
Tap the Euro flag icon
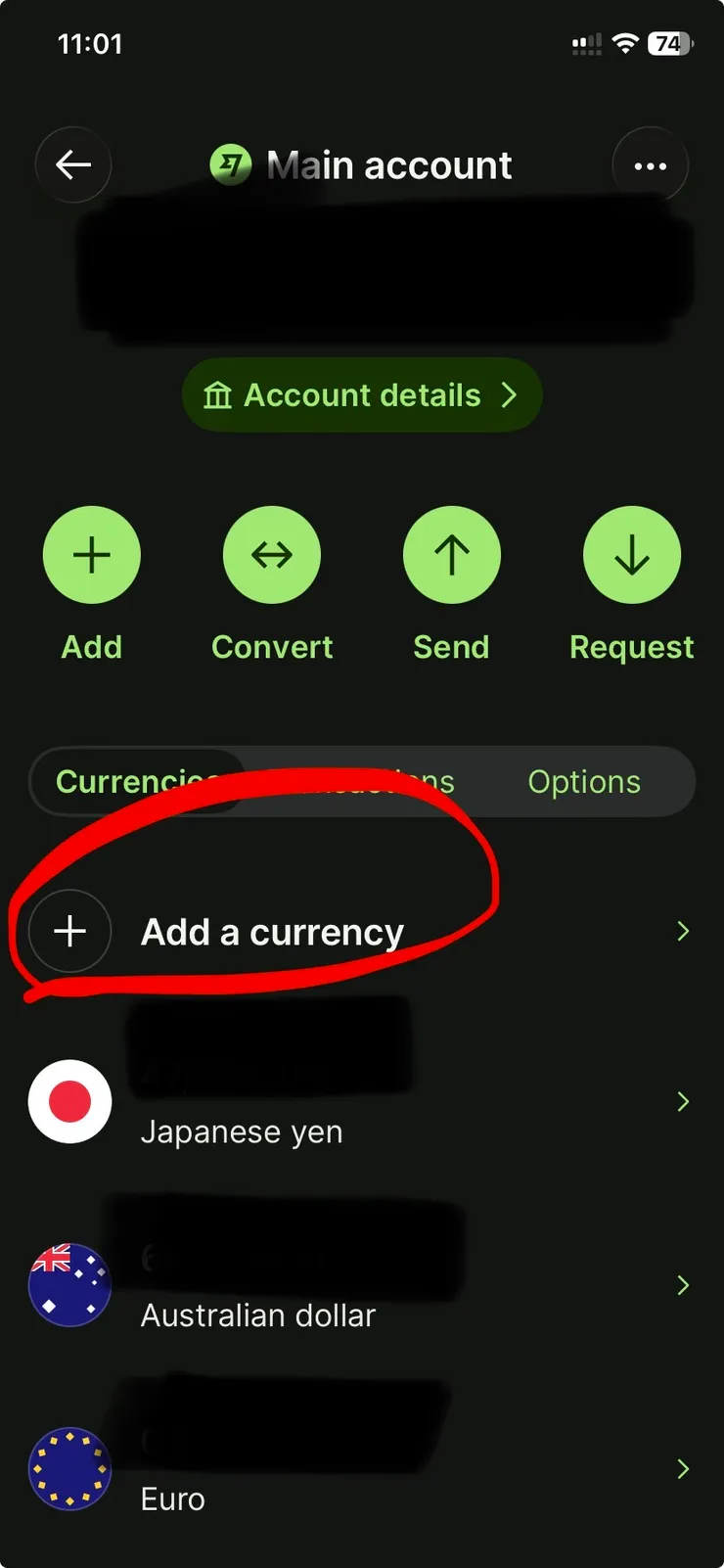[69, 1468]
